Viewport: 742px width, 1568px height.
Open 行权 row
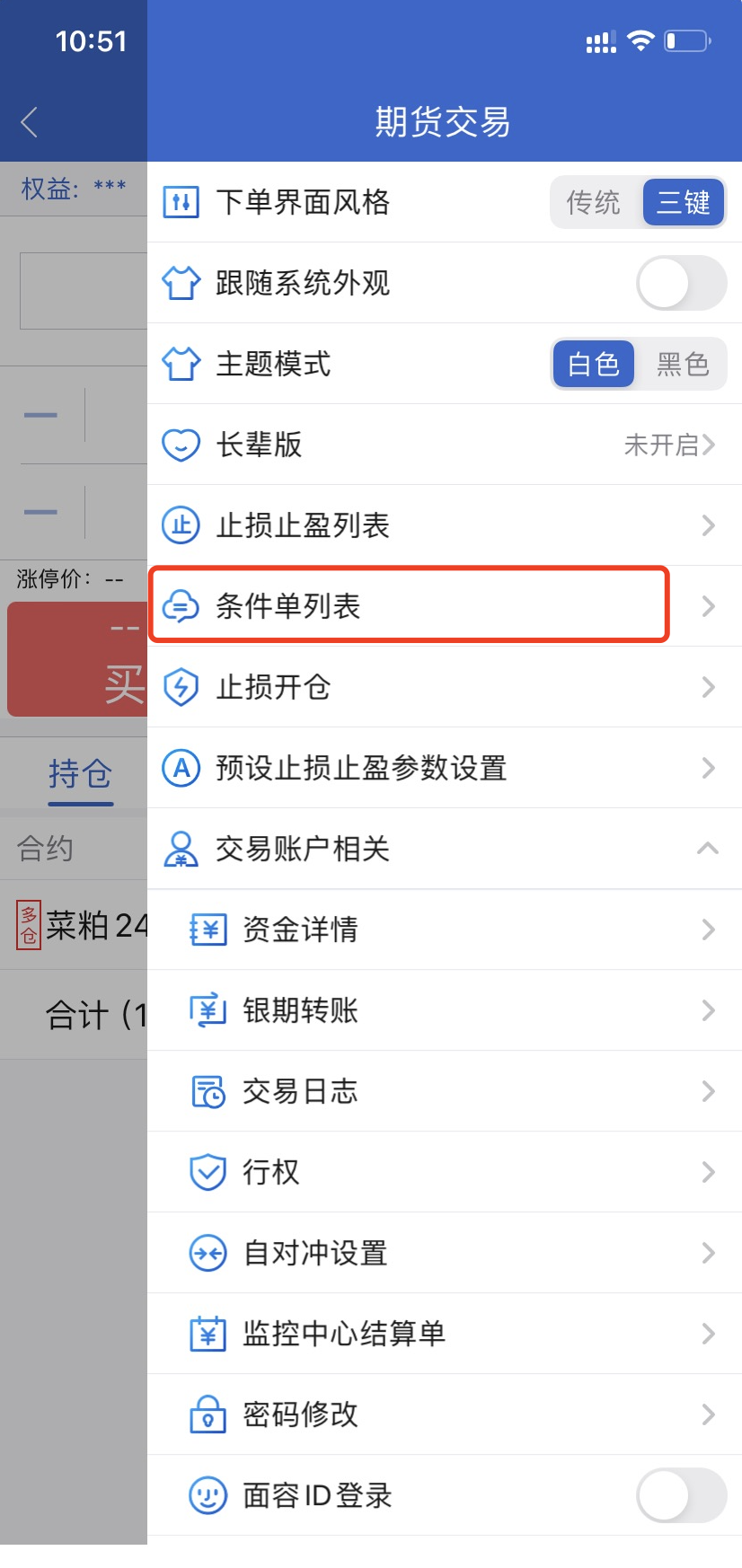click(x=444, y=1172)
